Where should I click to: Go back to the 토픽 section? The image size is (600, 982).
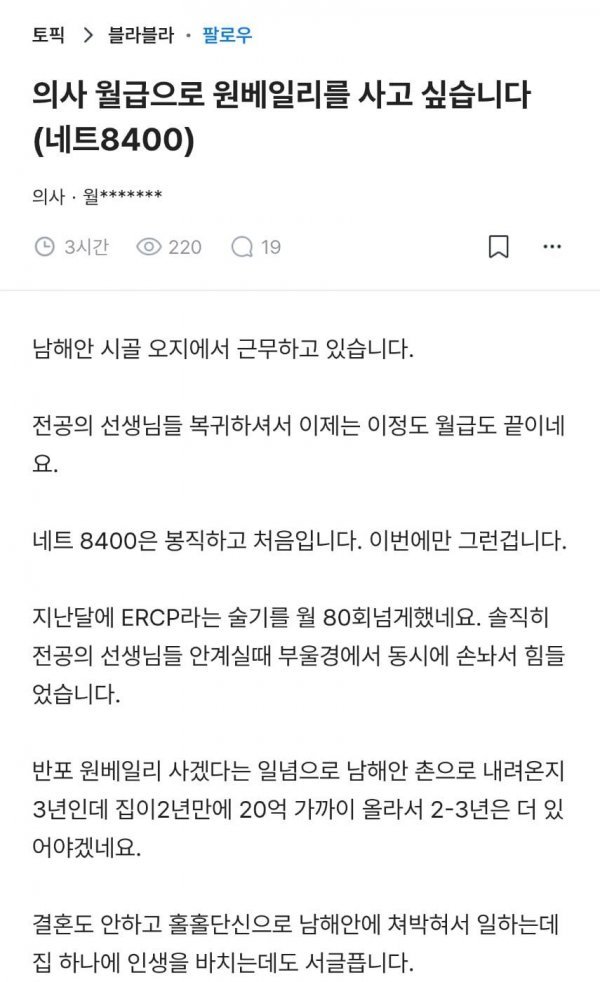pos(47,36)
